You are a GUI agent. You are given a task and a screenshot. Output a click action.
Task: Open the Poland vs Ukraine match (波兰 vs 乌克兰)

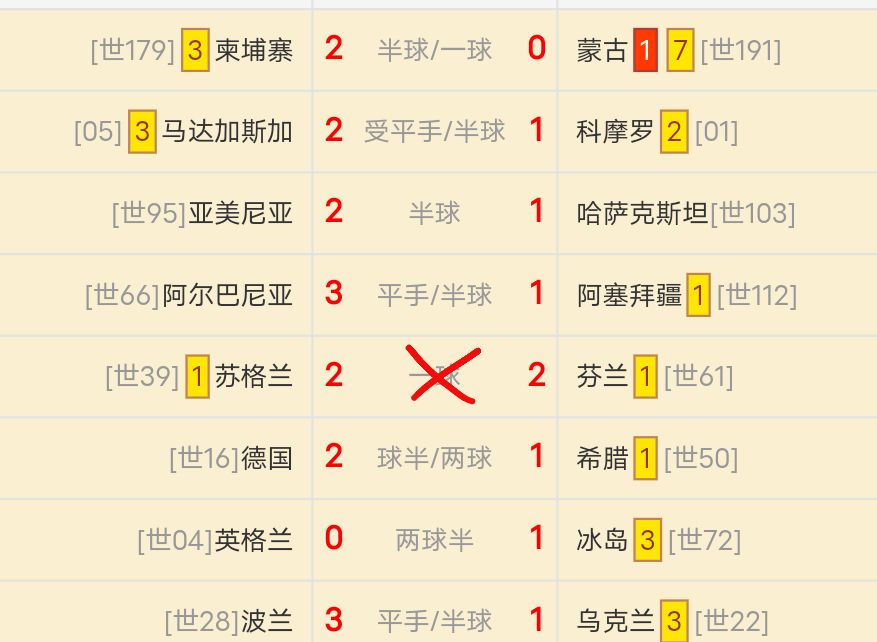click(x=435, y=620)
